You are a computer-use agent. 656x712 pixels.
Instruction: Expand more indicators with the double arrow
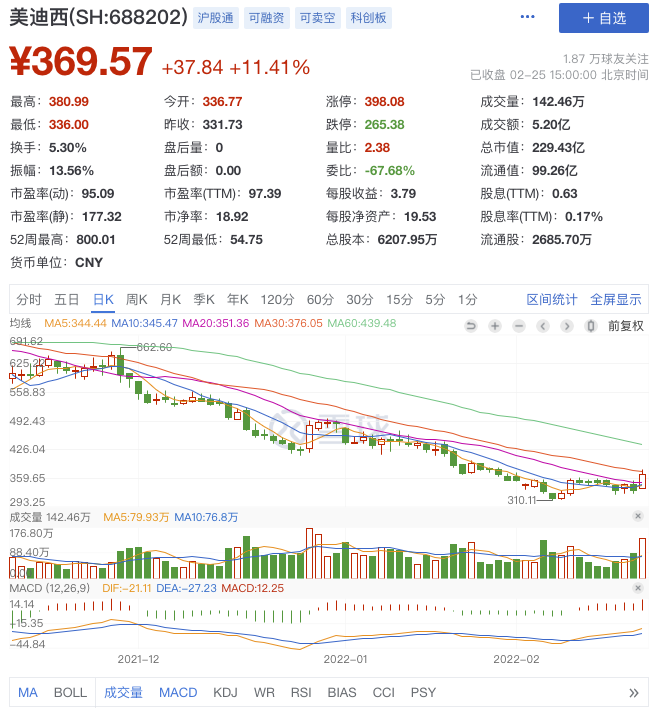point(632,692)
